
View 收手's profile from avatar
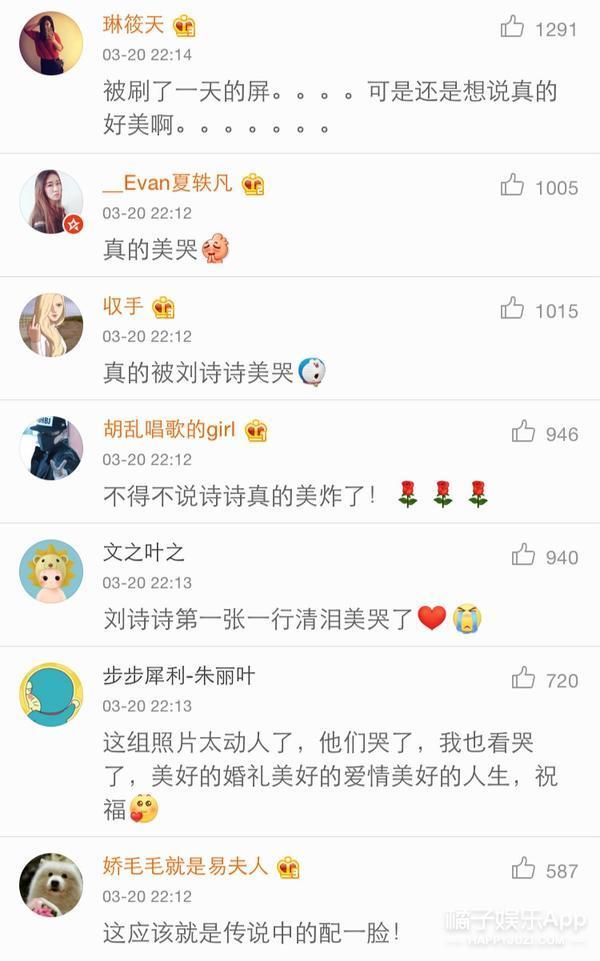(x=51, y=325)
